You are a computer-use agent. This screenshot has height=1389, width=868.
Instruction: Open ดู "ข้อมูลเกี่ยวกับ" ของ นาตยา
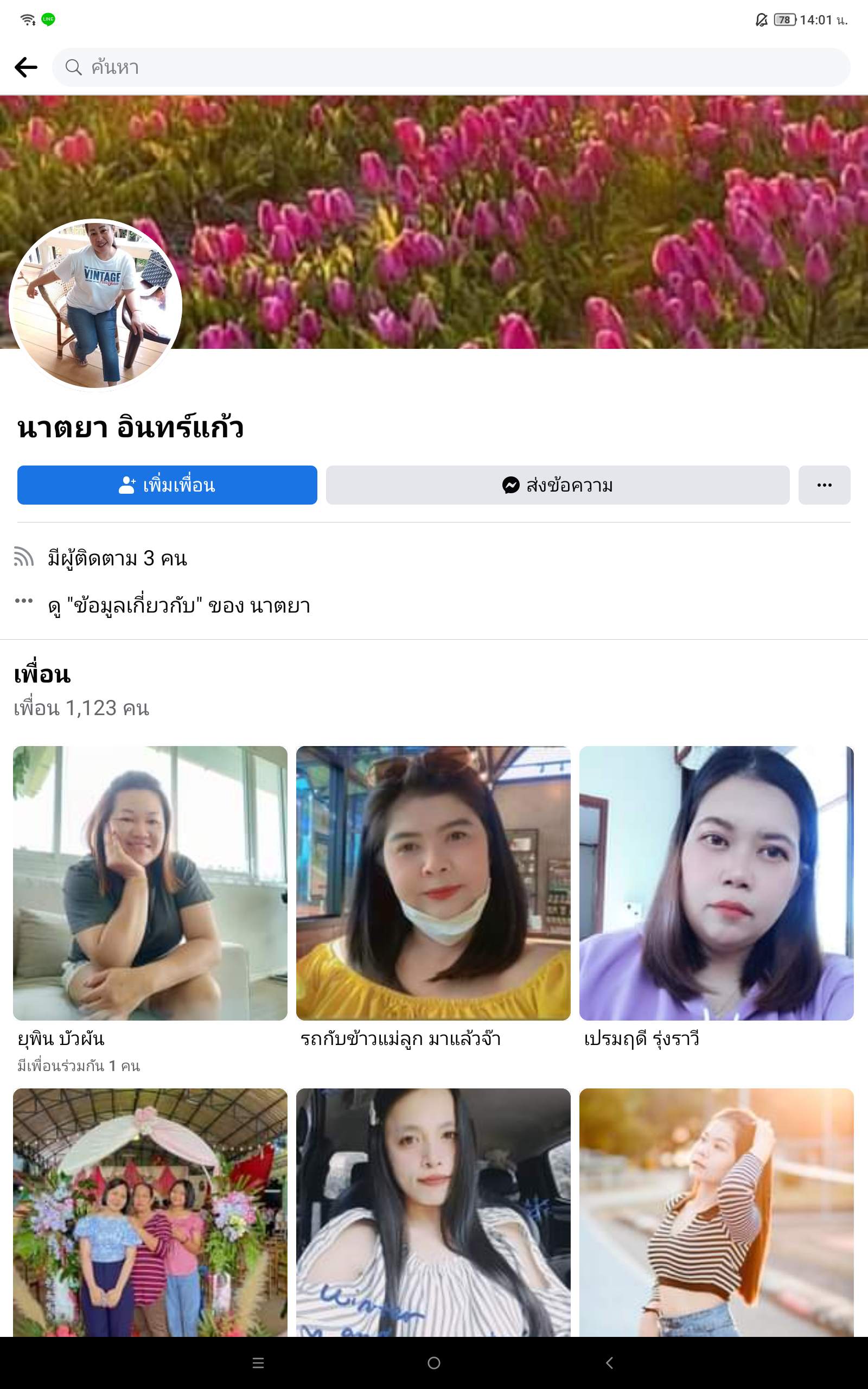(x=178, y=606)
